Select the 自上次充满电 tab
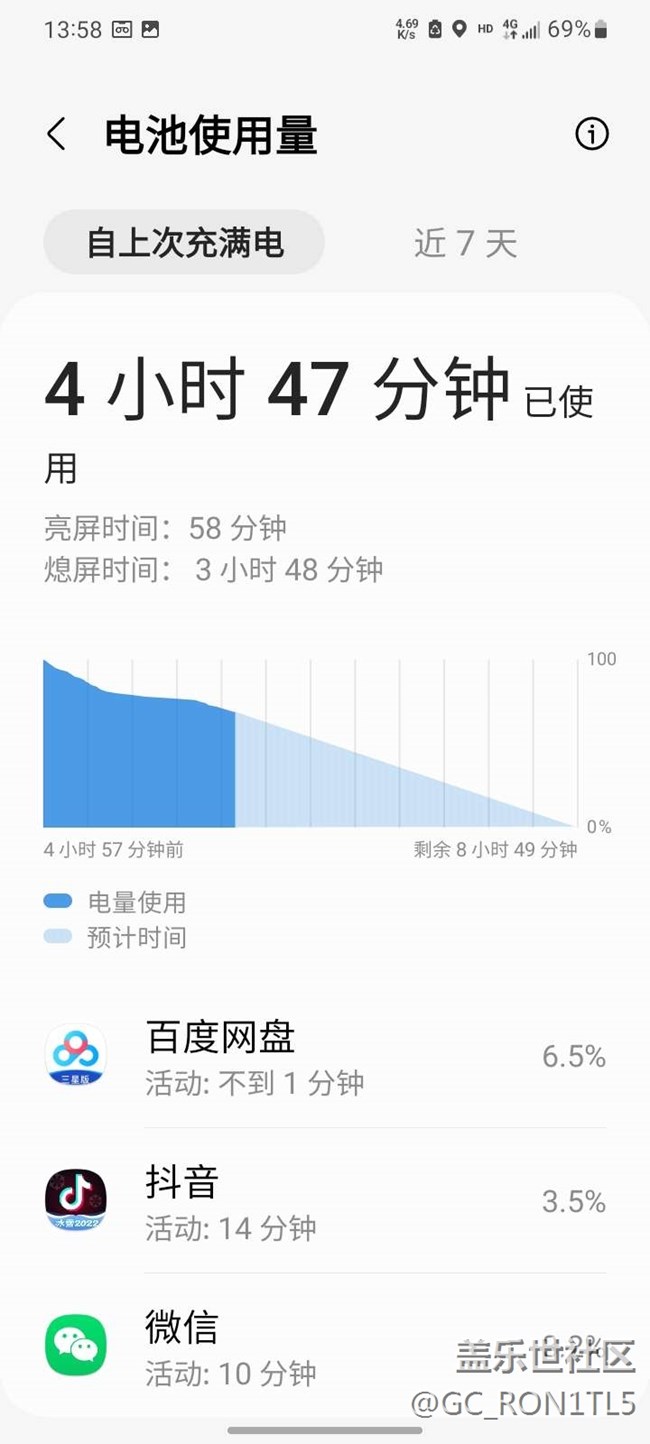The image size is (650, 1444). (185, 243)
